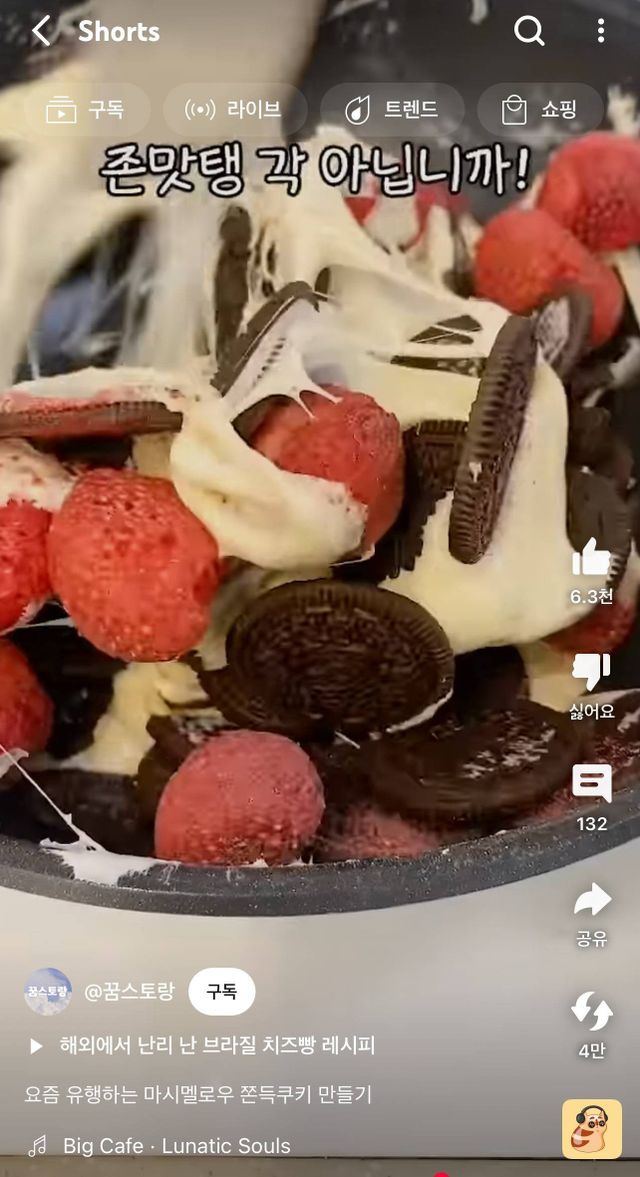Dislike this Short with 싫어요
This screenshot has width=640, height=1177.
coord(591,673)
